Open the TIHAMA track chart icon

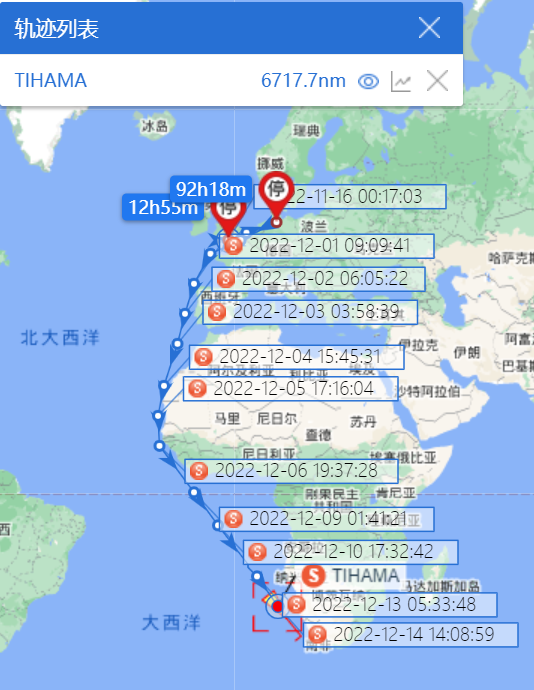401,81
